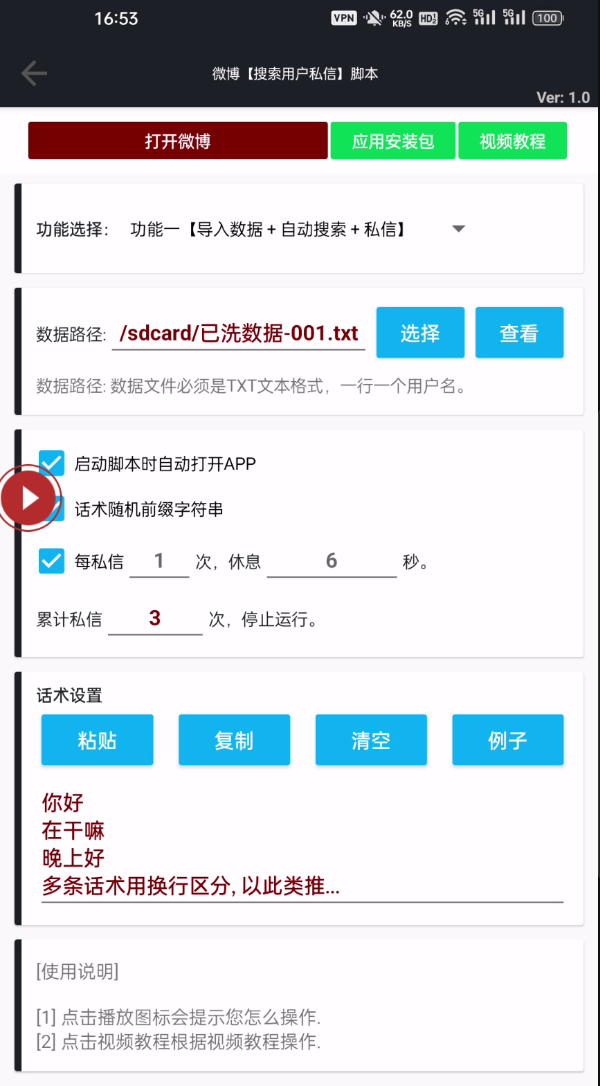The width and height of the screenshot is (600, 1086).
Task: Open the 应用安装包 button
Action: [x=393, y=141]
